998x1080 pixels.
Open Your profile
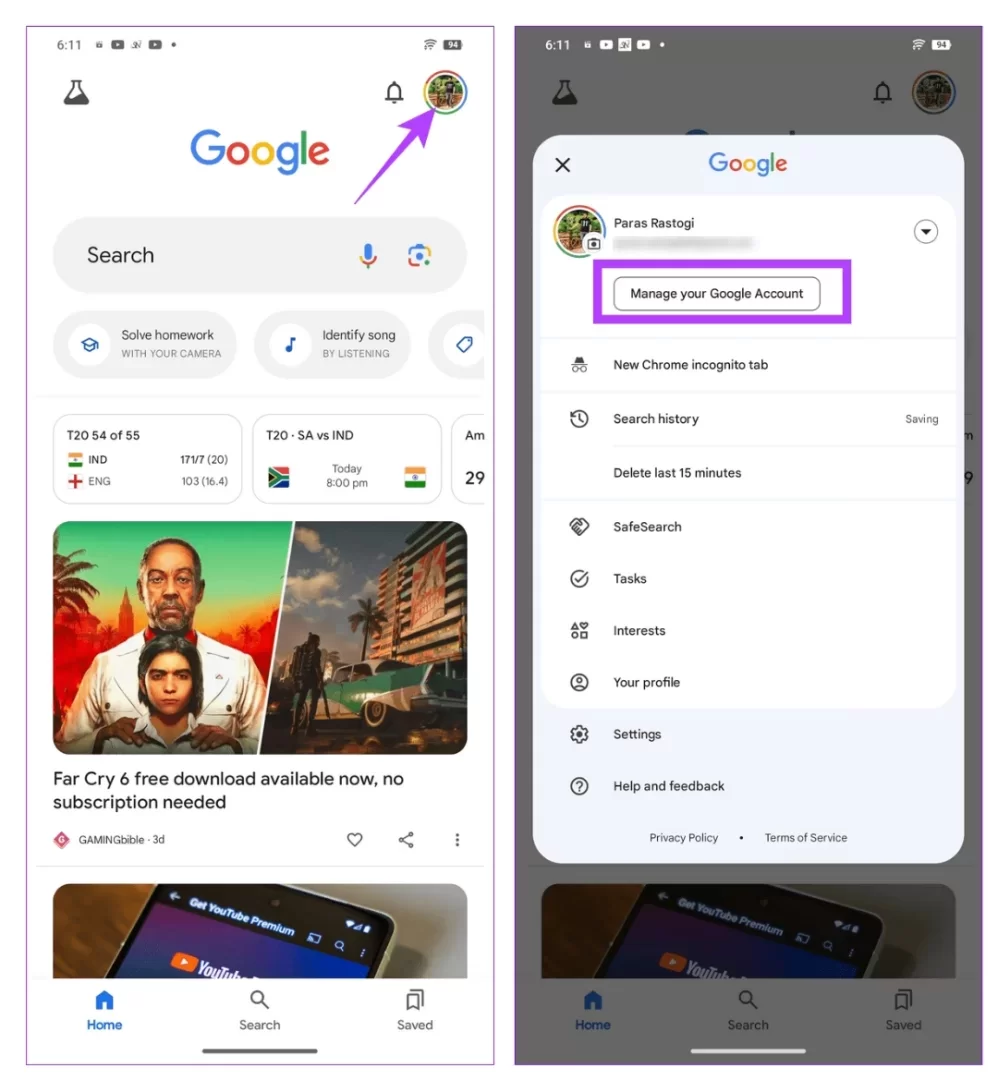pos(646,683)
